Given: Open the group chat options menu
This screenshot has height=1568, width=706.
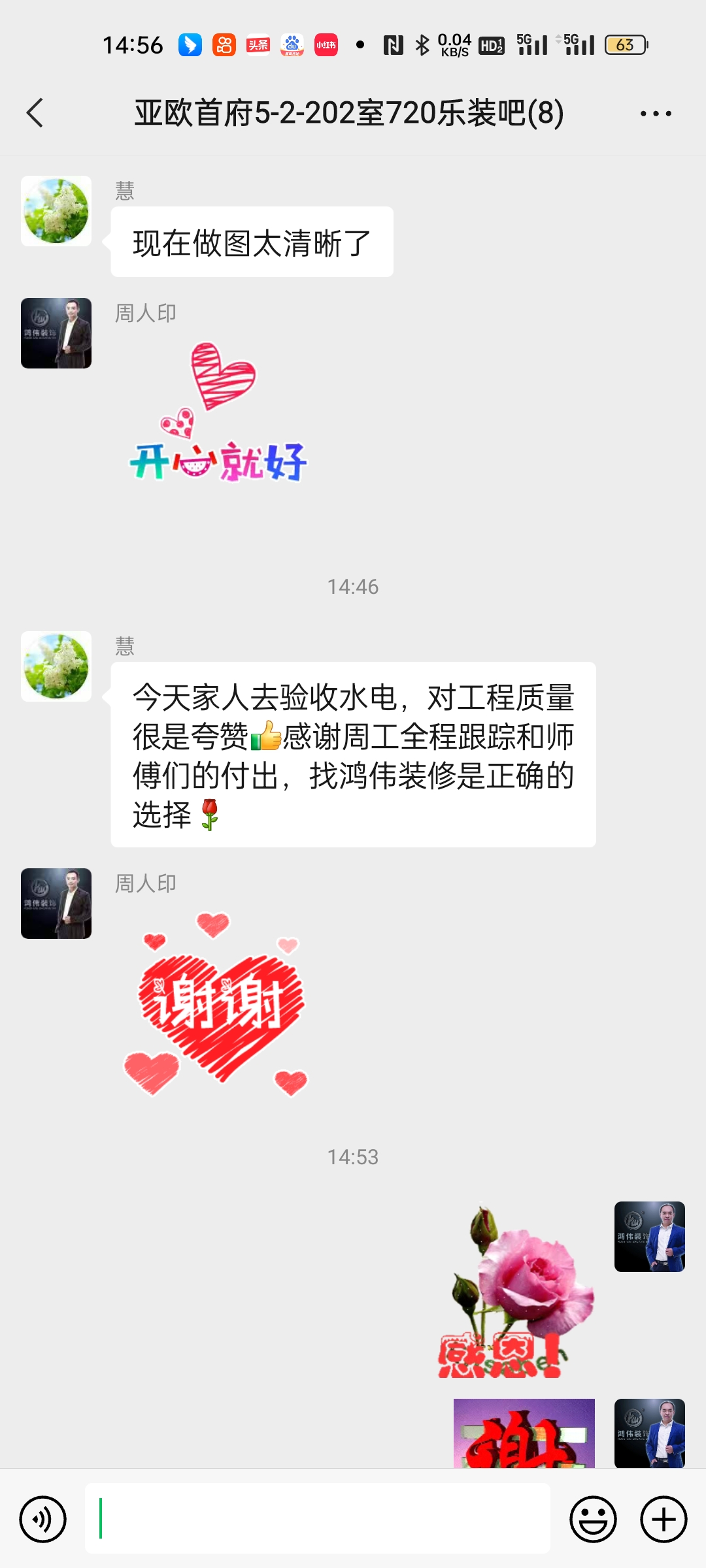Looking at the screenshot, I should coord(656,114).
